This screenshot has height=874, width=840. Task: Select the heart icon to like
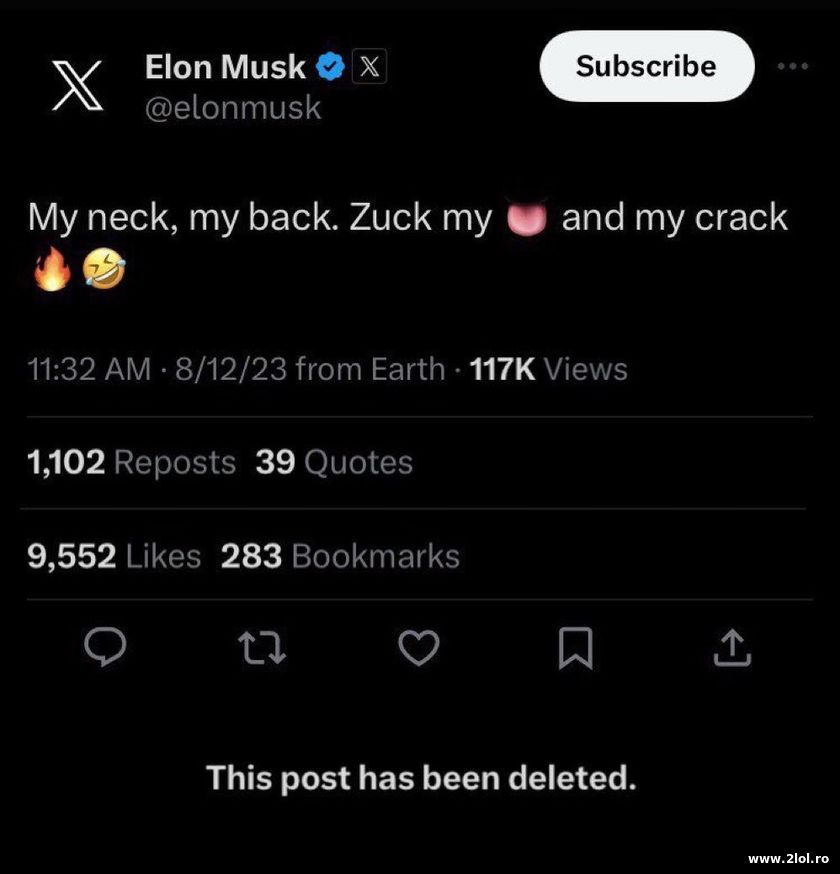[x=419, y=648]
